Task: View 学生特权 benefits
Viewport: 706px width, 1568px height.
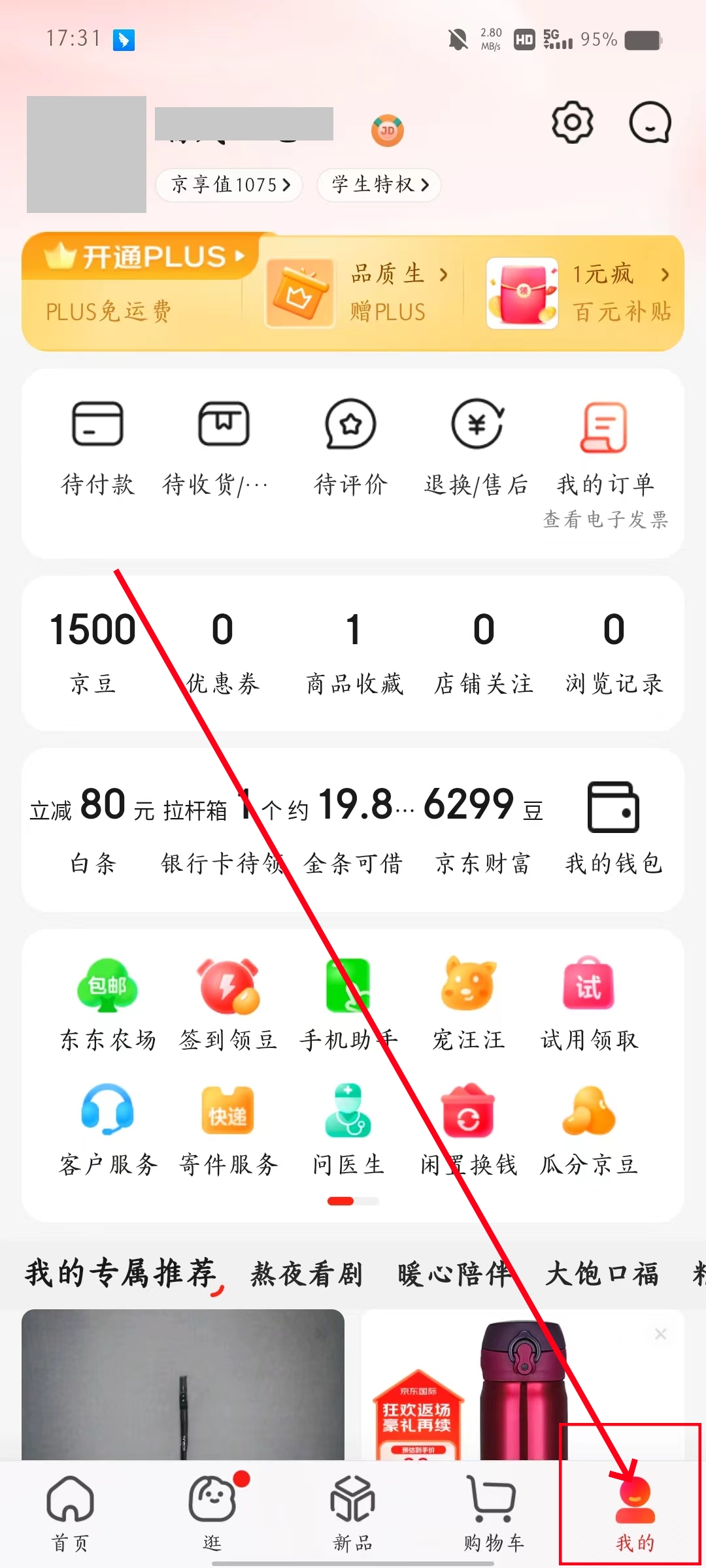Action: point(379,185)
